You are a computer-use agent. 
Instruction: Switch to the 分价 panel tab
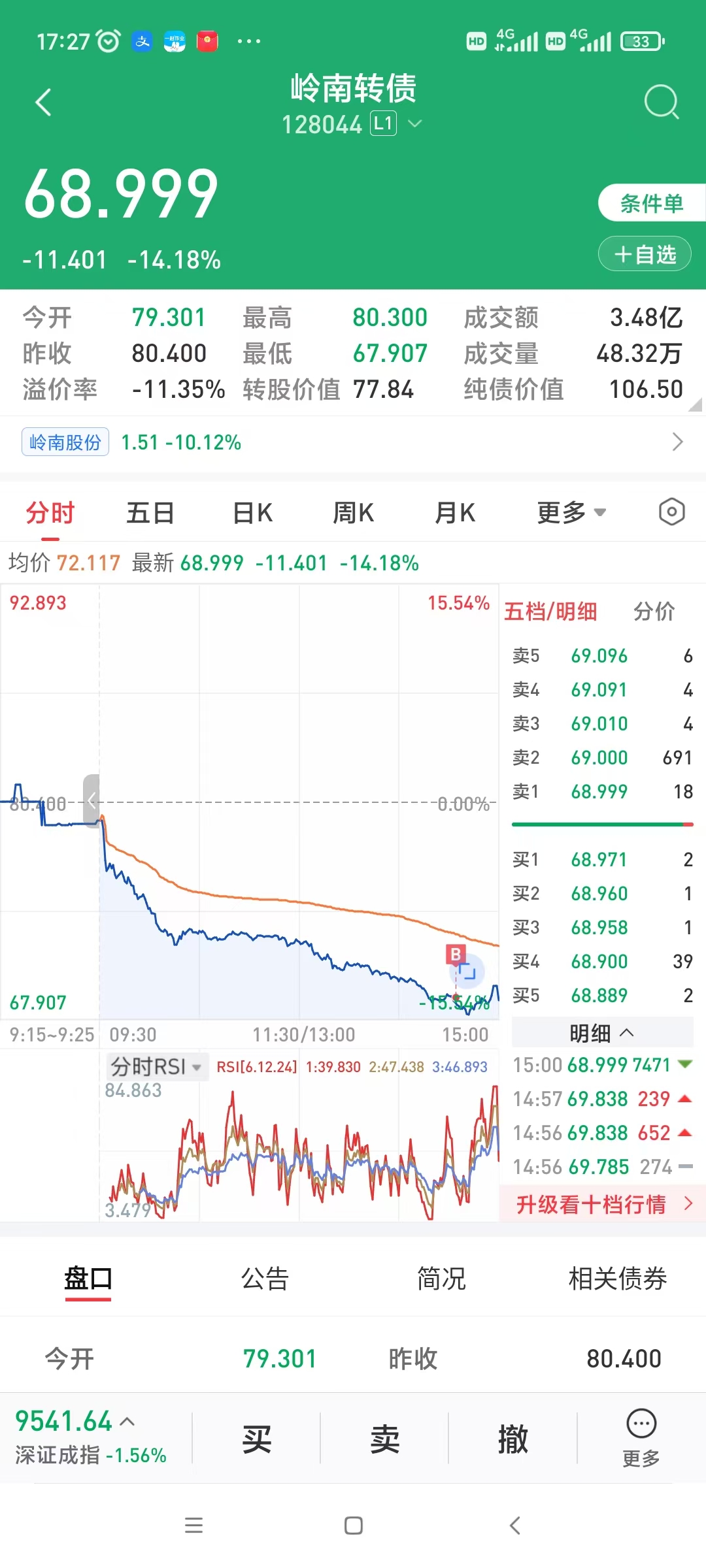[x=654, y=612]
